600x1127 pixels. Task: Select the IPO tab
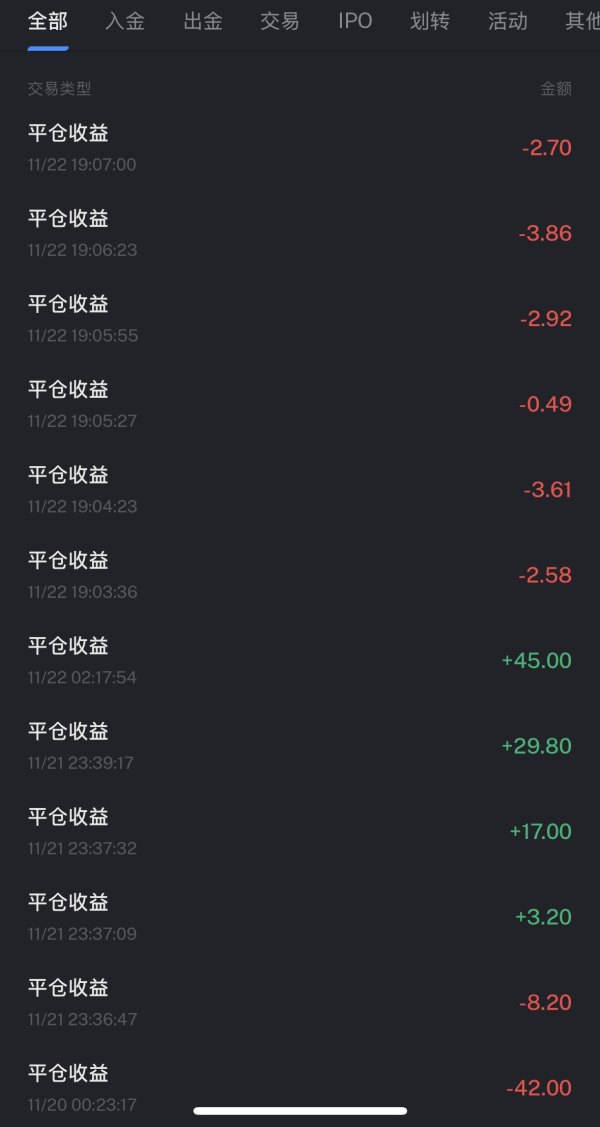tap(355, 21)
